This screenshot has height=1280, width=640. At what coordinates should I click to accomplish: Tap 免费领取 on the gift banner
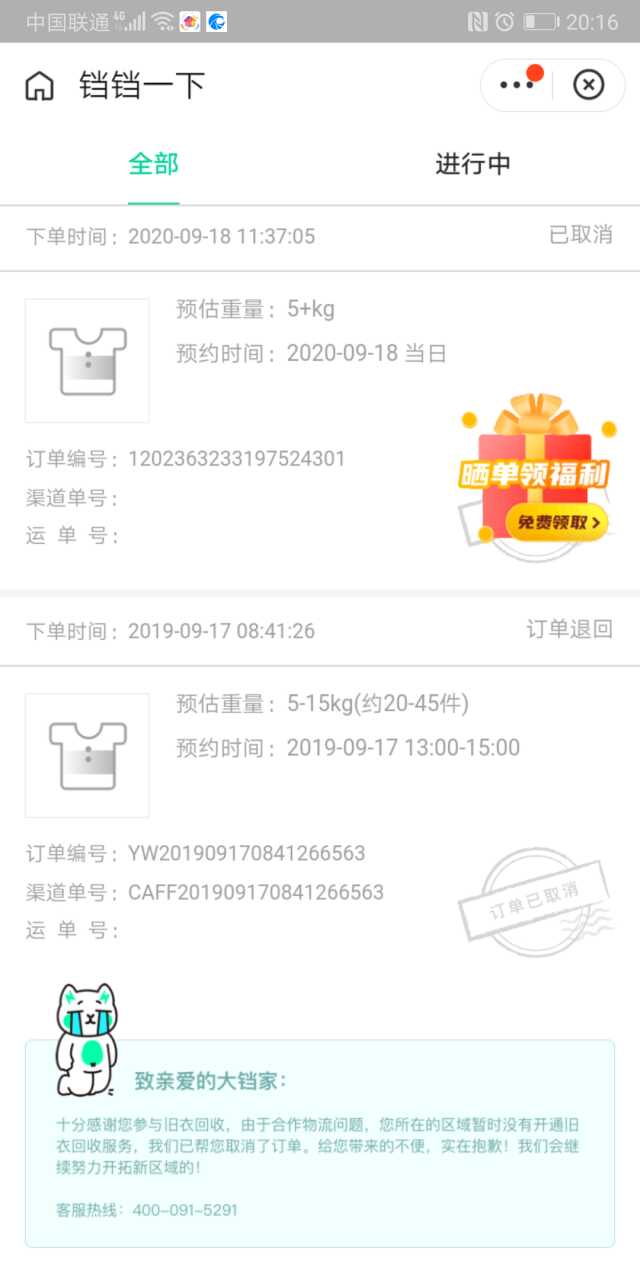pyautogui.click(x=556, y=522)
